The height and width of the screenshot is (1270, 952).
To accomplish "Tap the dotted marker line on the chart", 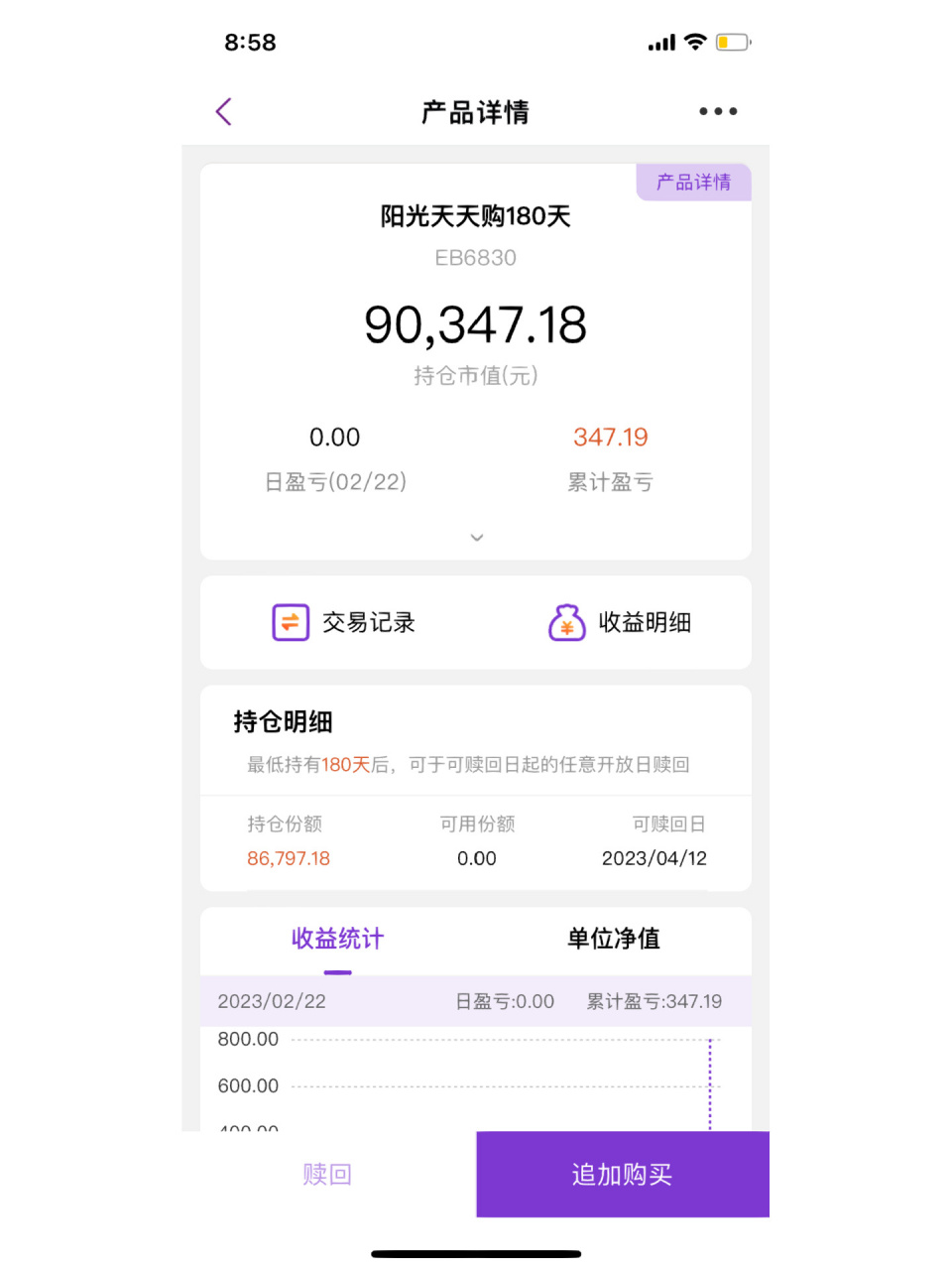I will pos(710,1081).
